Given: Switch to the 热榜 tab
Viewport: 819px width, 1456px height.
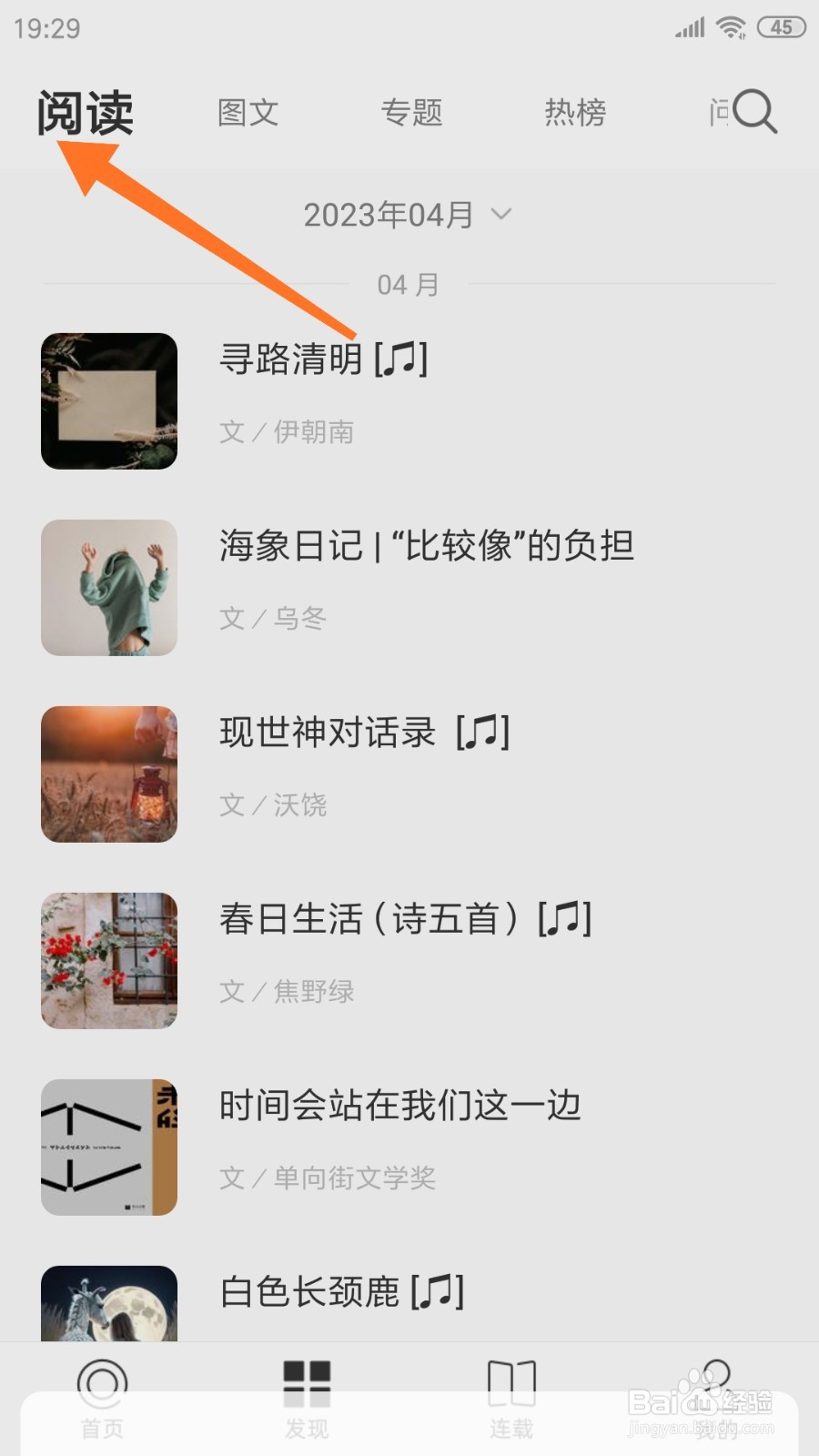Looking at the screenshot, I should (x=575, y=112).
